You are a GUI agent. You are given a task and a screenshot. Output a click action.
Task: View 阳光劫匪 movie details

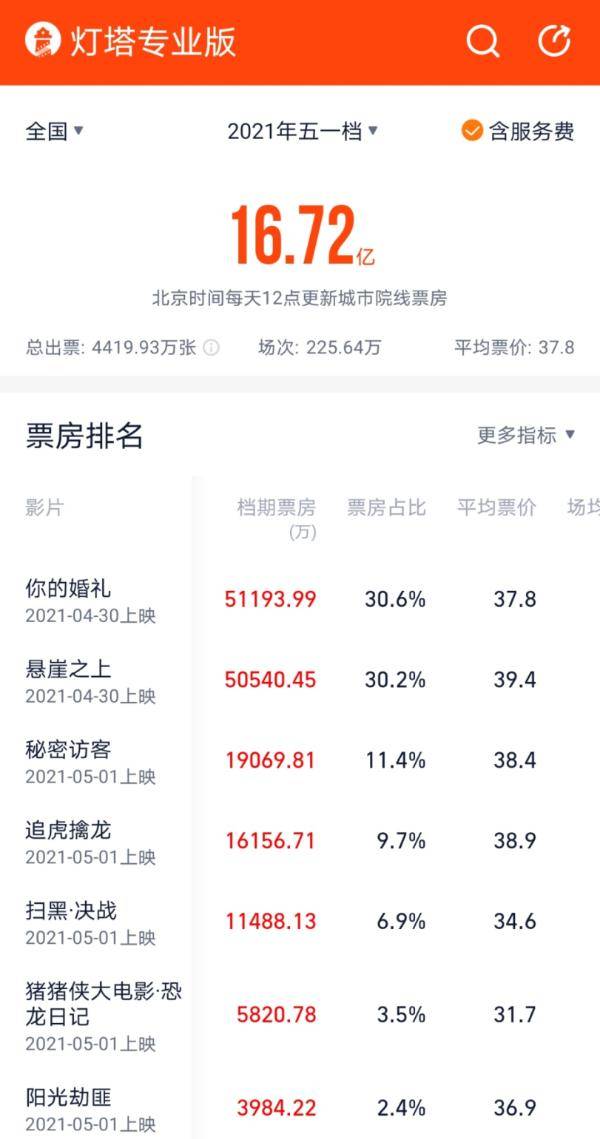300,1108
